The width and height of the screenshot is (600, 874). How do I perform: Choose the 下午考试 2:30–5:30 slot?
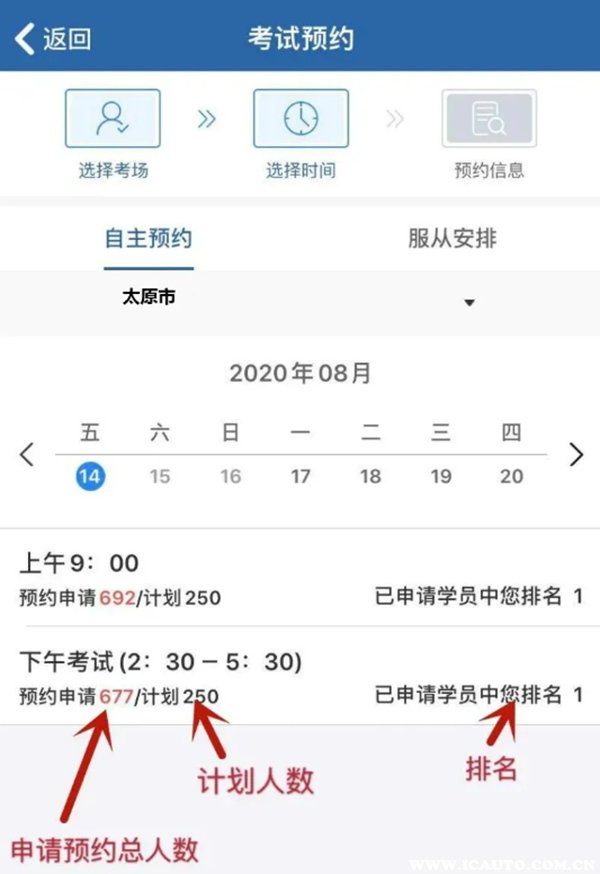pyautogui.click(x=300, y=677)
